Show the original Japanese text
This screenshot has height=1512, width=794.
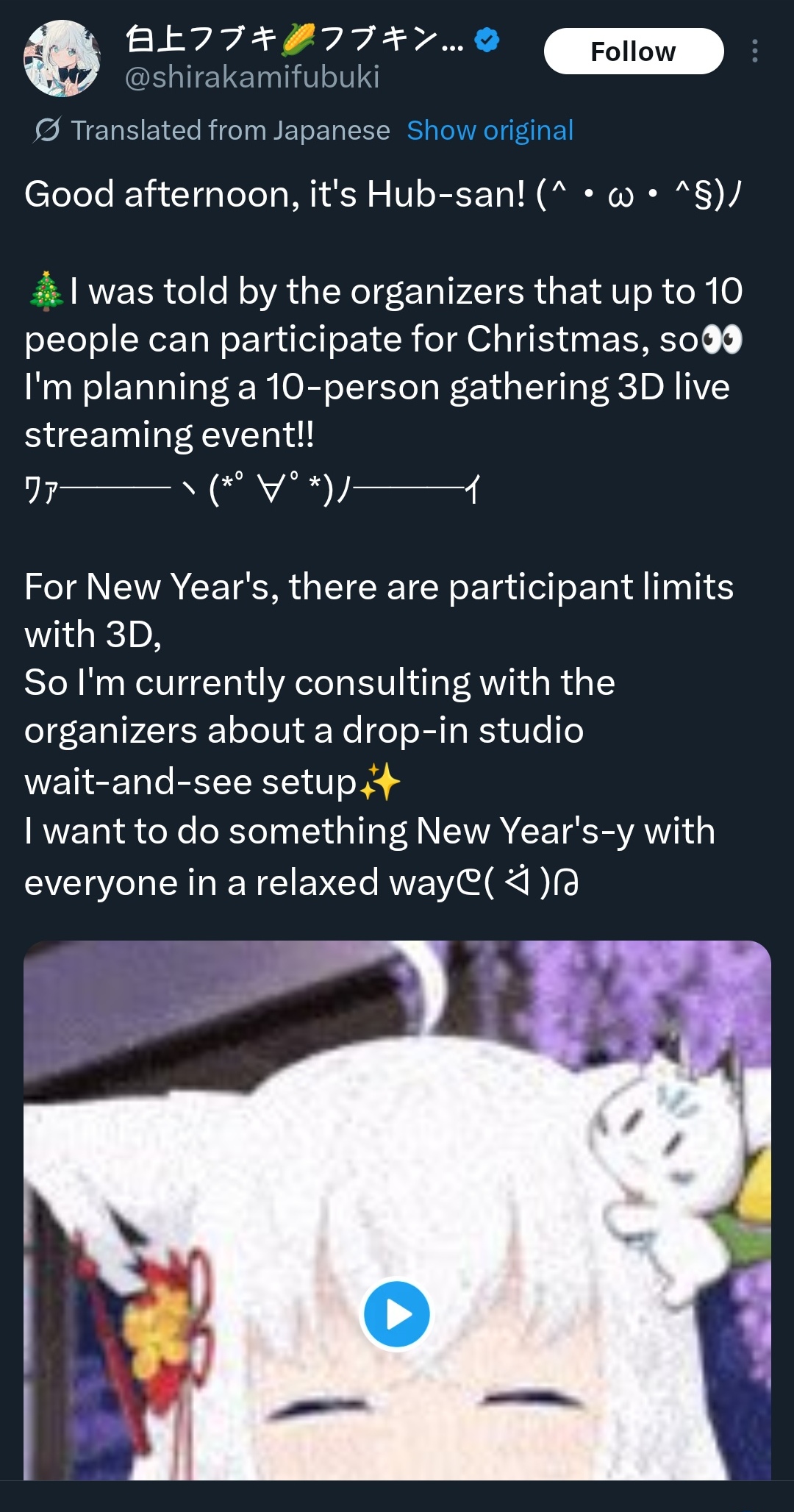(x=490, y=130)
